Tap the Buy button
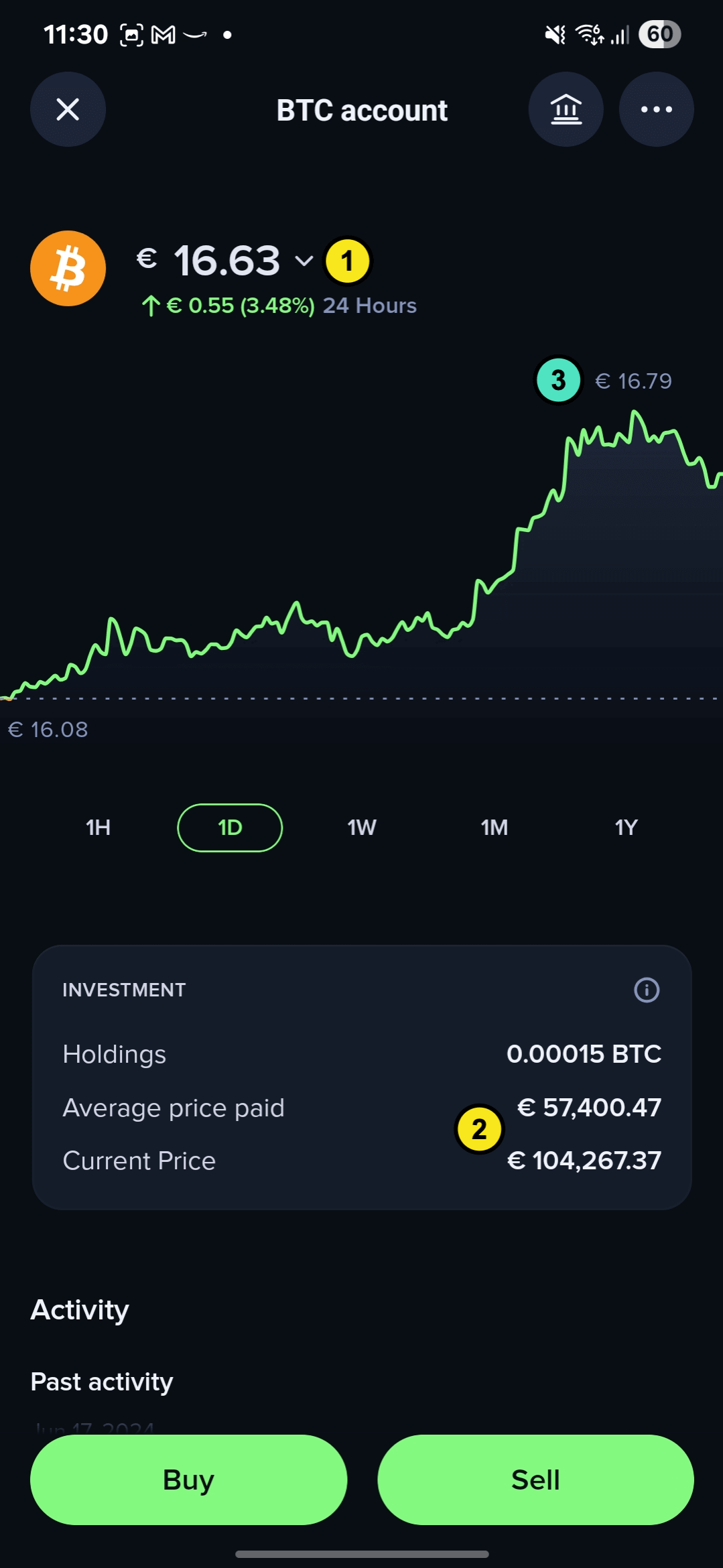The image size is (723, 1568). [x=188, y=1480]
